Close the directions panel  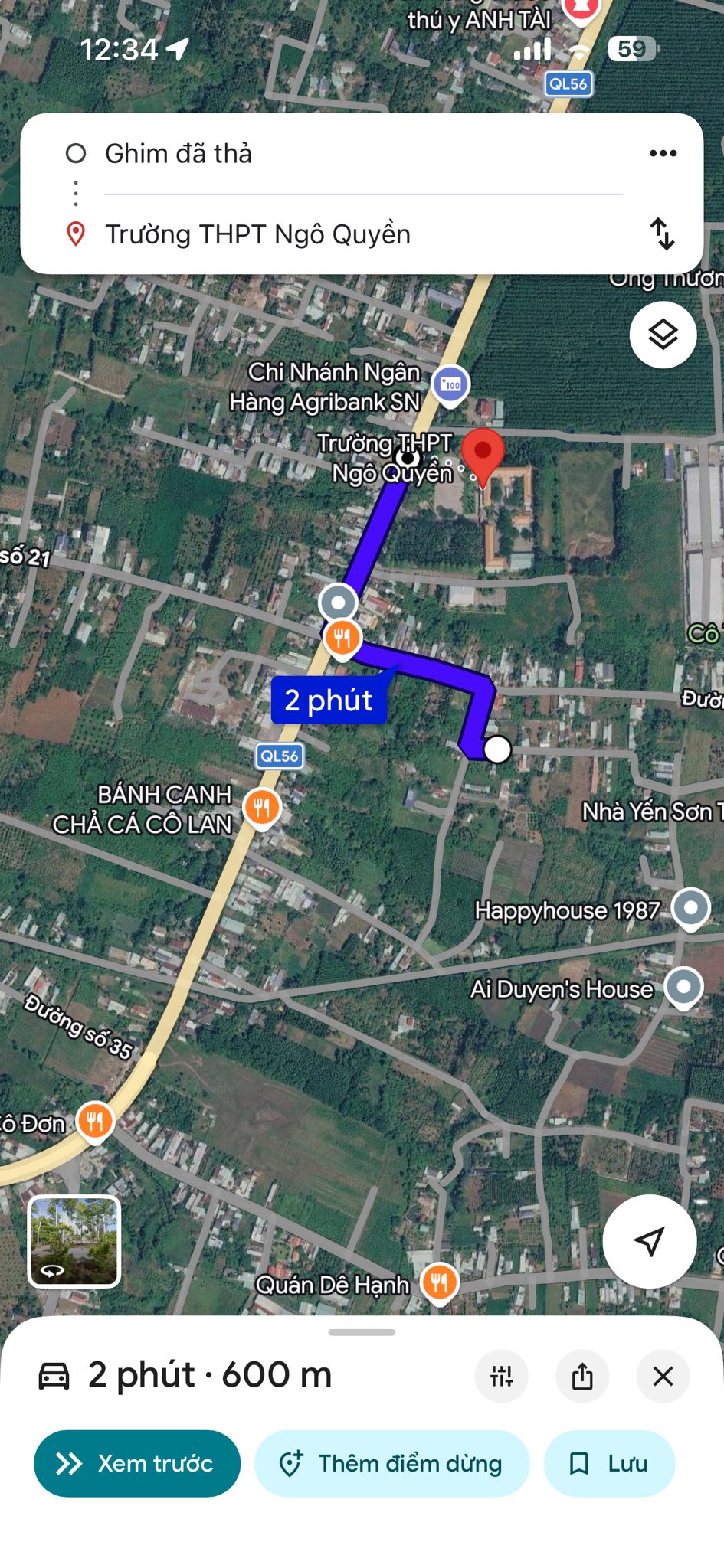pyautogui.click(x=663, y=1376)
